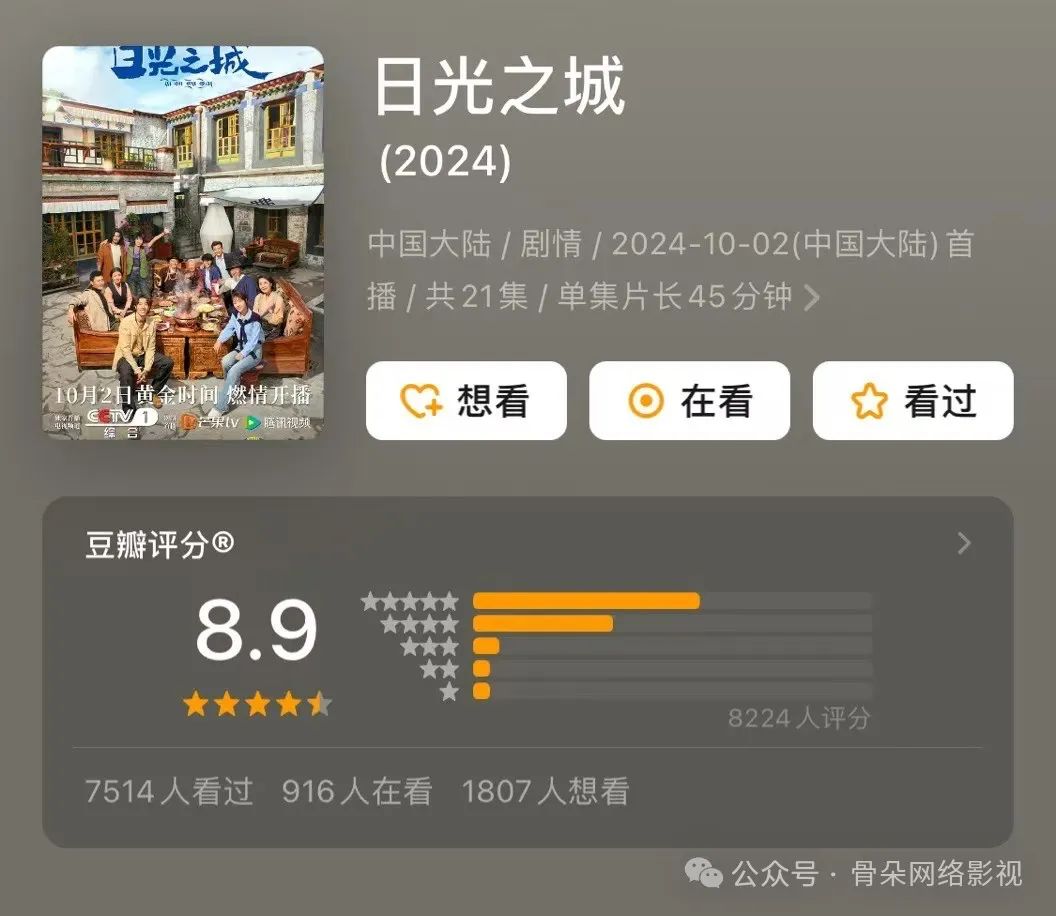Mark the drama as 想看
The height and width of the screenshot is (916, 1056).
[x=466, y=401]
